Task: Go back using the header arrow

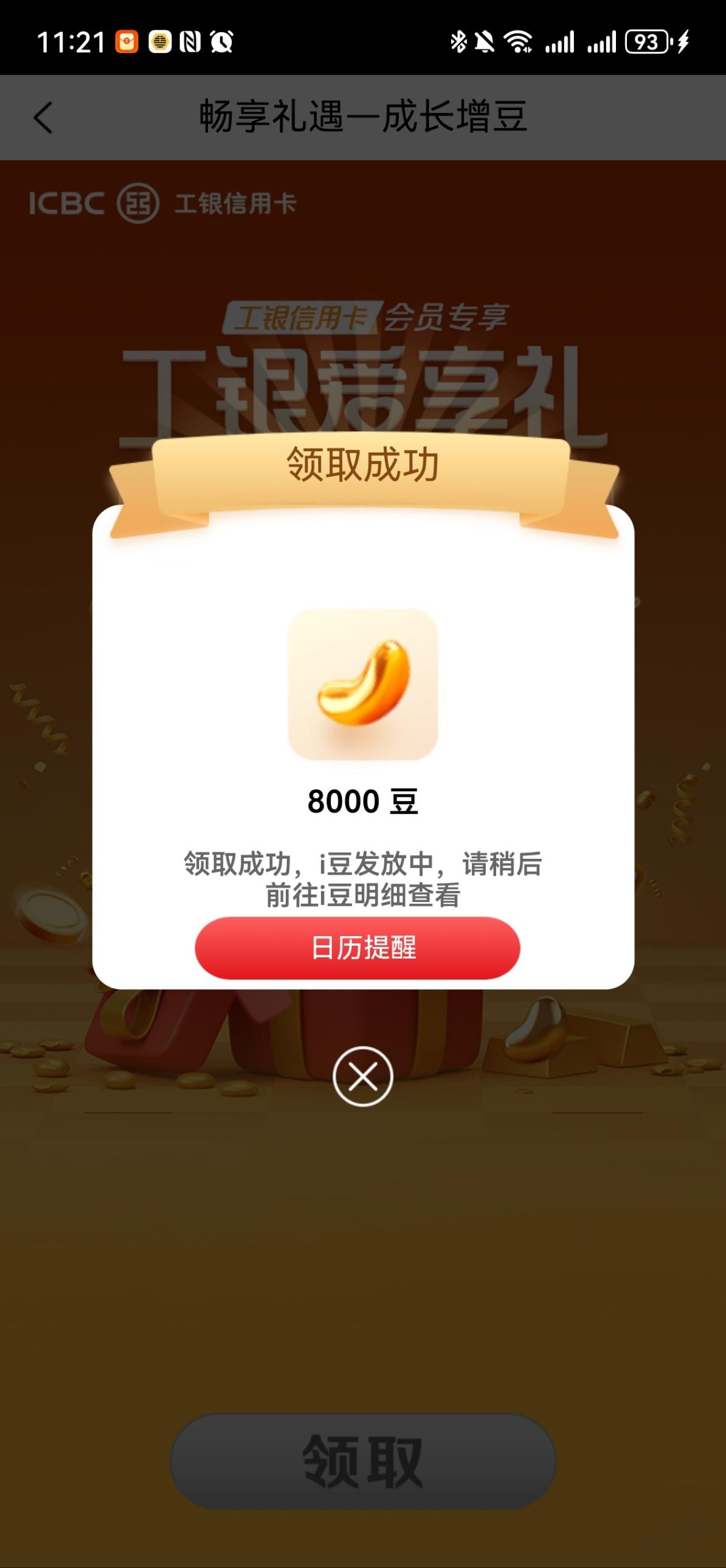Action: 43,117
